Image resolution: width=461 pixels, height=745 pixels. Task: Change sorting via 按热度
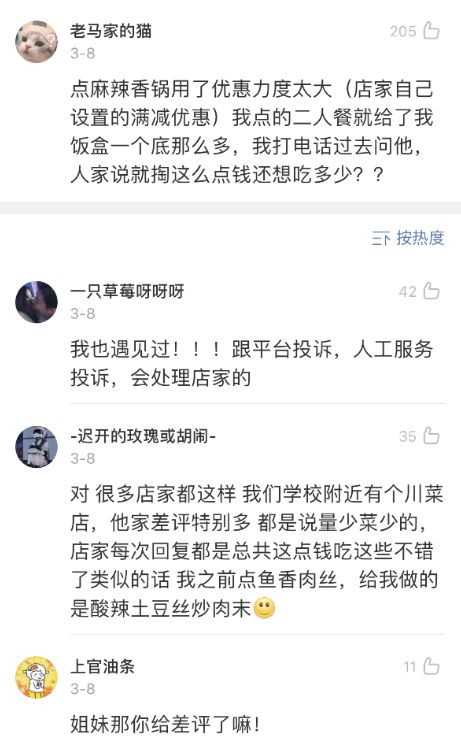coord(408,238)
